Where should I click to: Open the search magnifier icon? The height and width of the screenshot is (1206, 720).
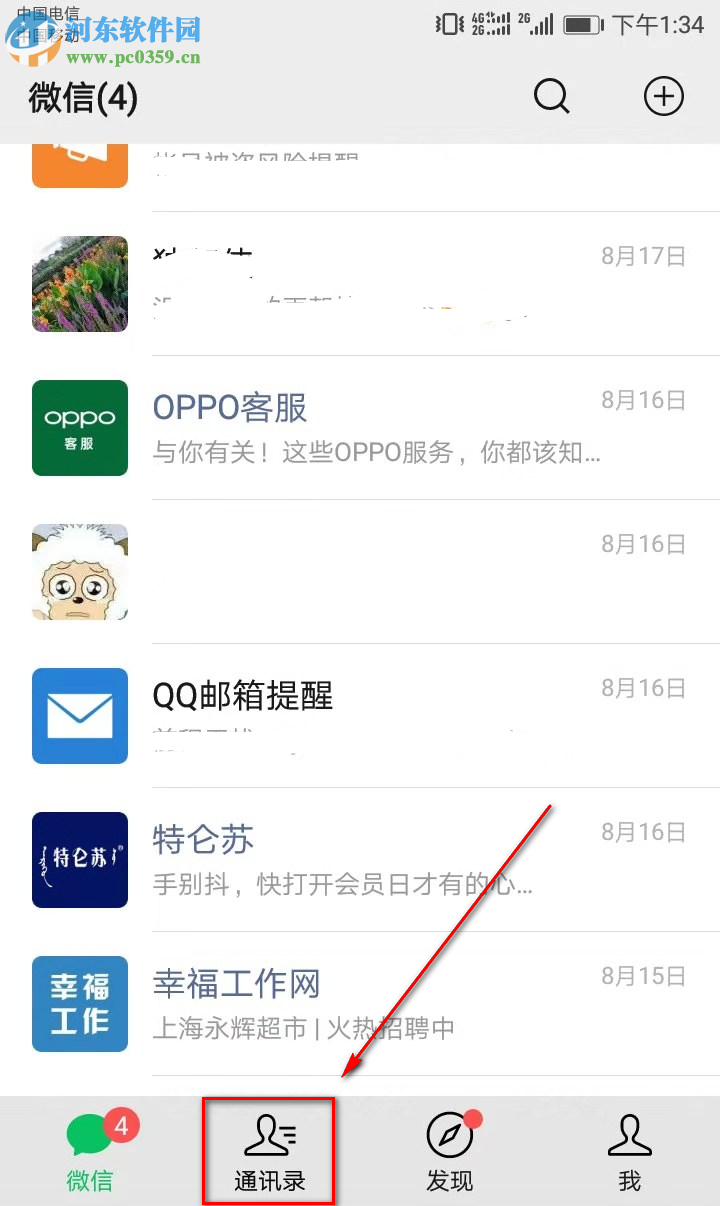[552, 97]
